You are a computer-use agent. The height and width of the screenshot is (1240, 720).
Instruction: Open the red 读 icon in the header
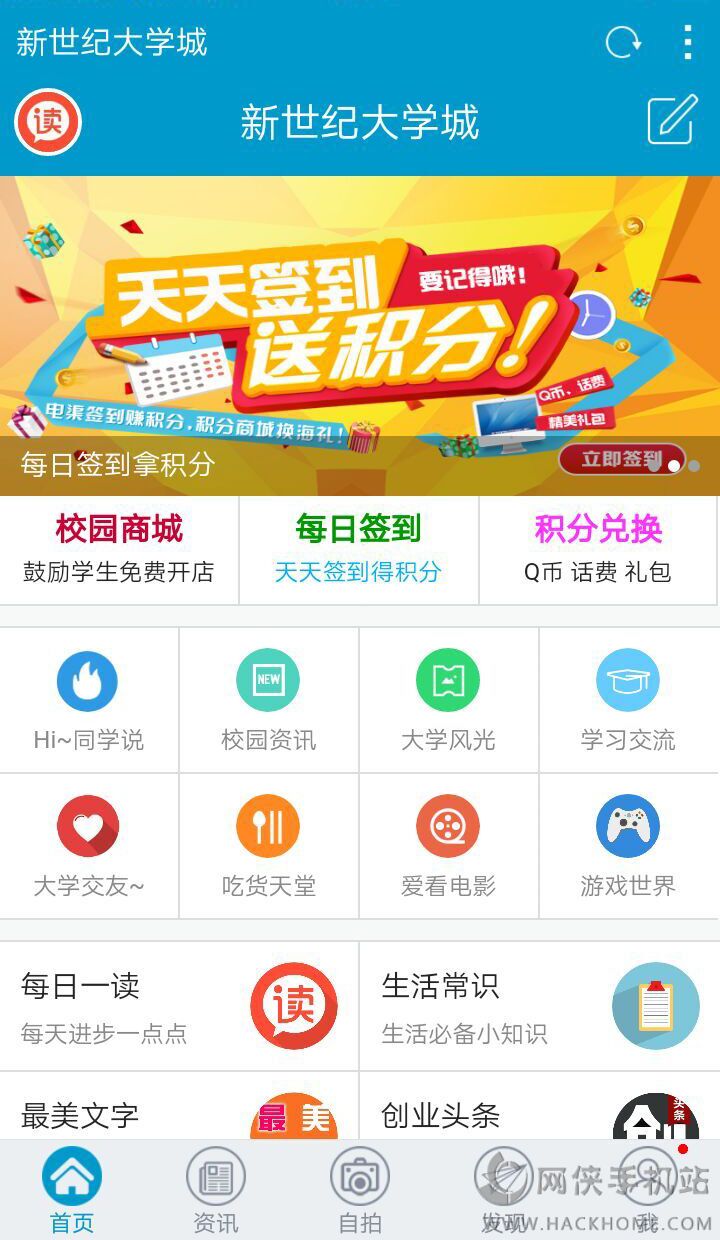click(47, 122)
